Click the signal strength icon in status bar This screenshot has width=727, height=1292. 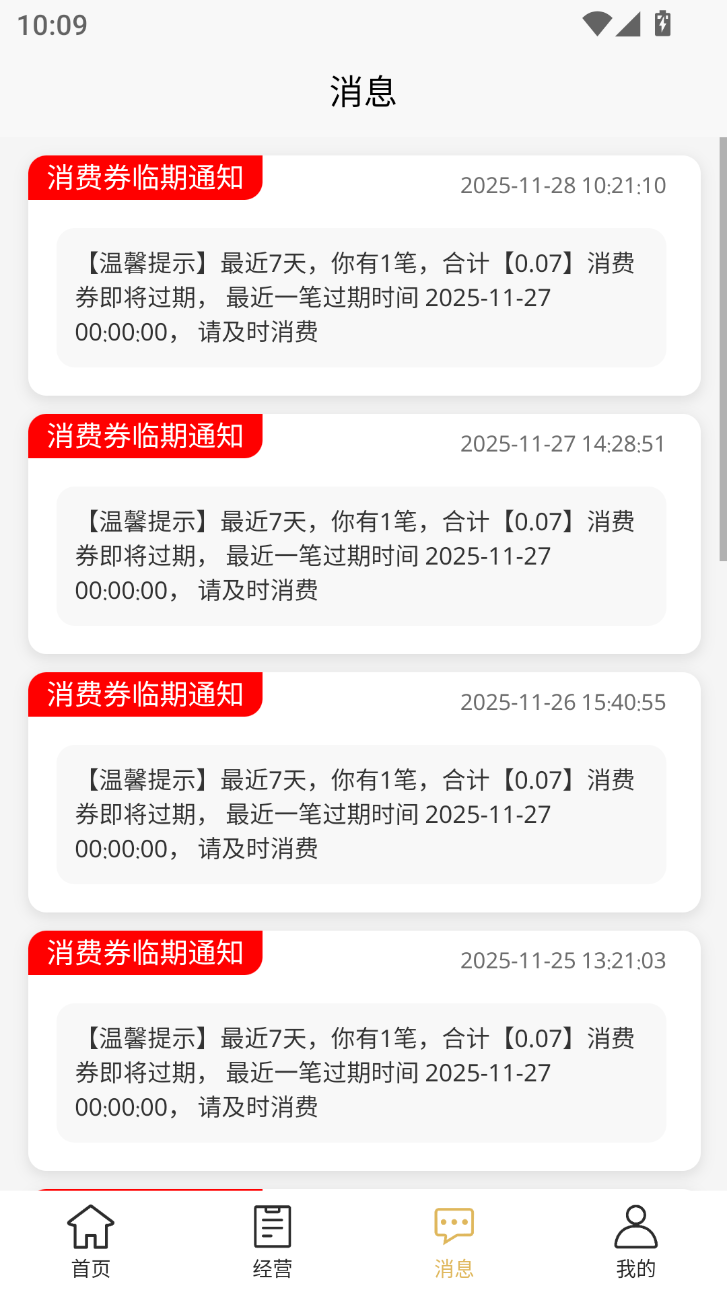(x=628, y=24)
